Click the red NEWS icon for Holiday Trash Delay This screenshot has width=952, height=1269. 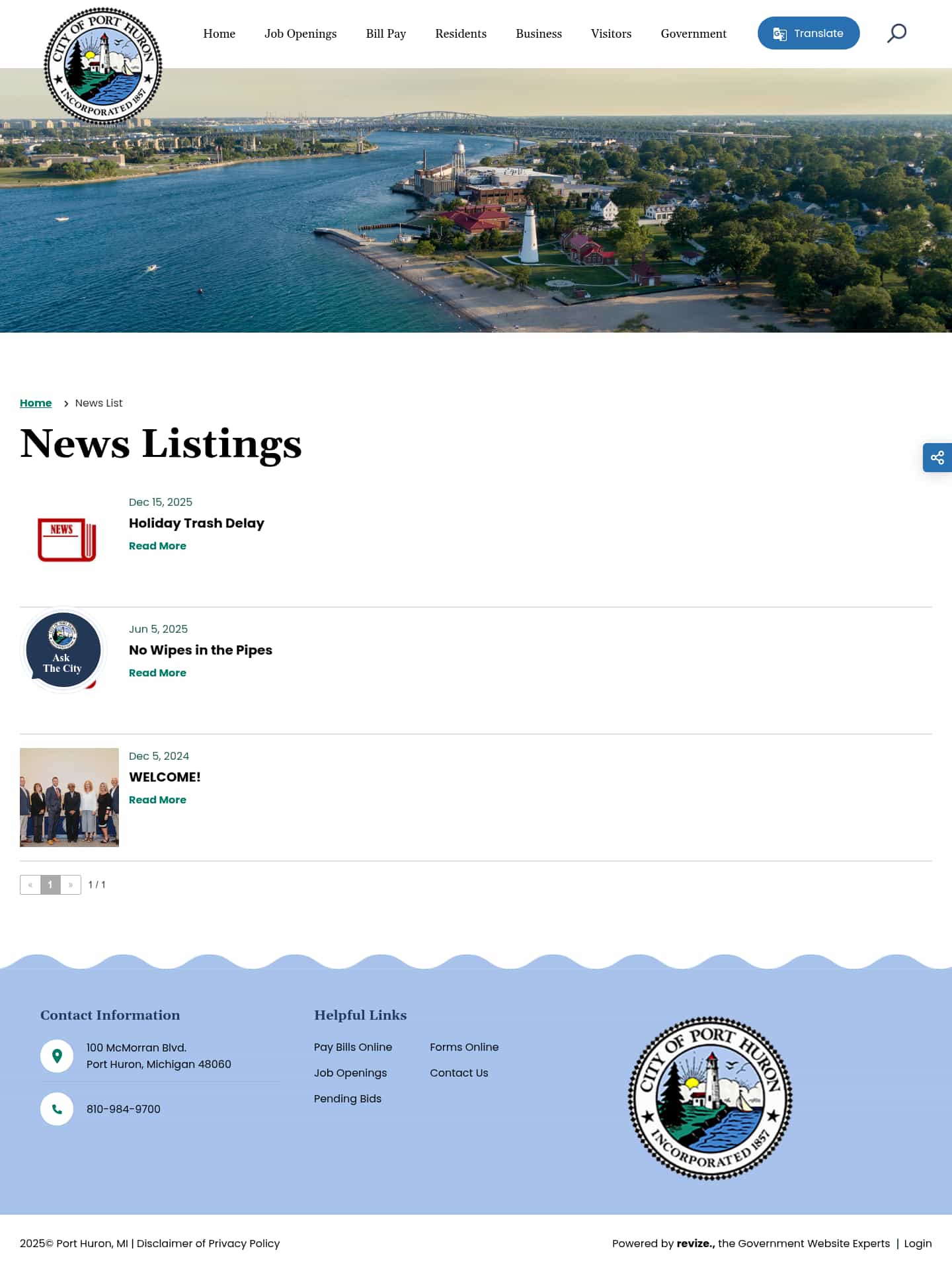[65, 540]
